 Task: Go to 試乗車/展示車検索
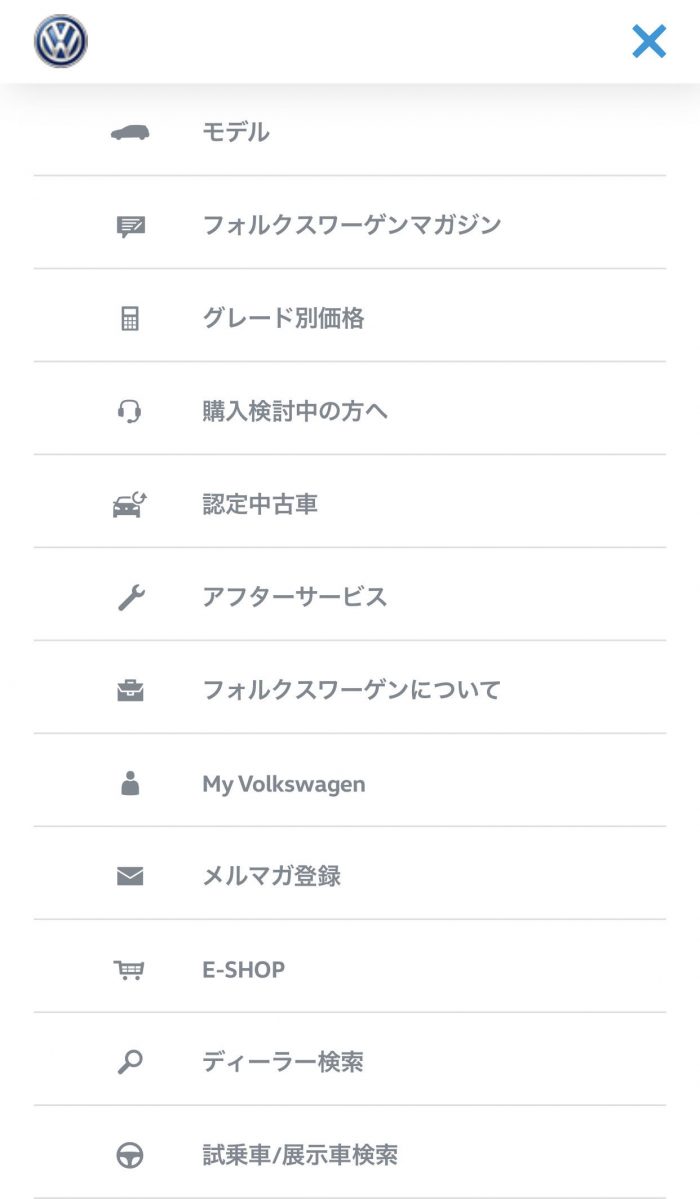click(350, 1155)
